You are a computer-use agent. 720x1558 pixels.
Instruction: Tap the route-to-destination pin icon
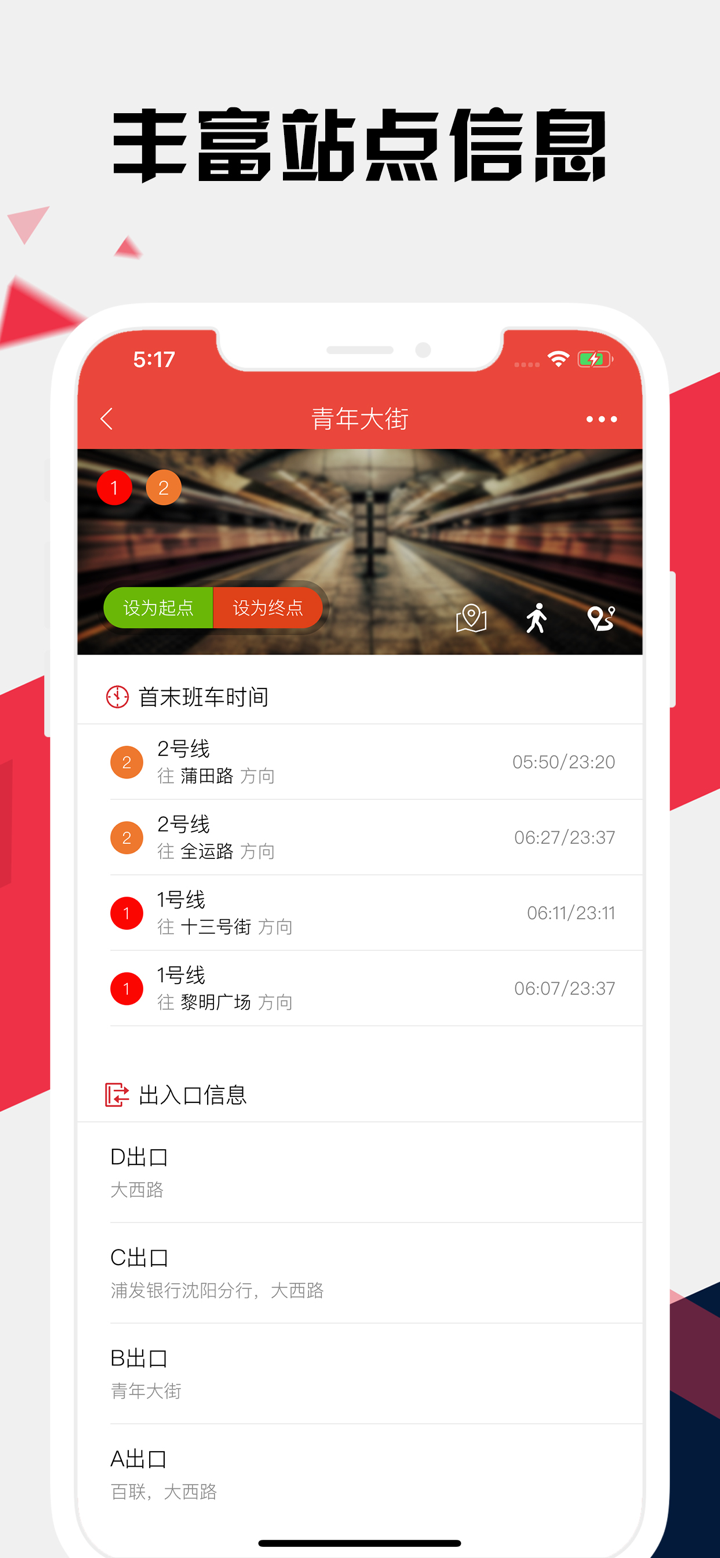[601, 619]
